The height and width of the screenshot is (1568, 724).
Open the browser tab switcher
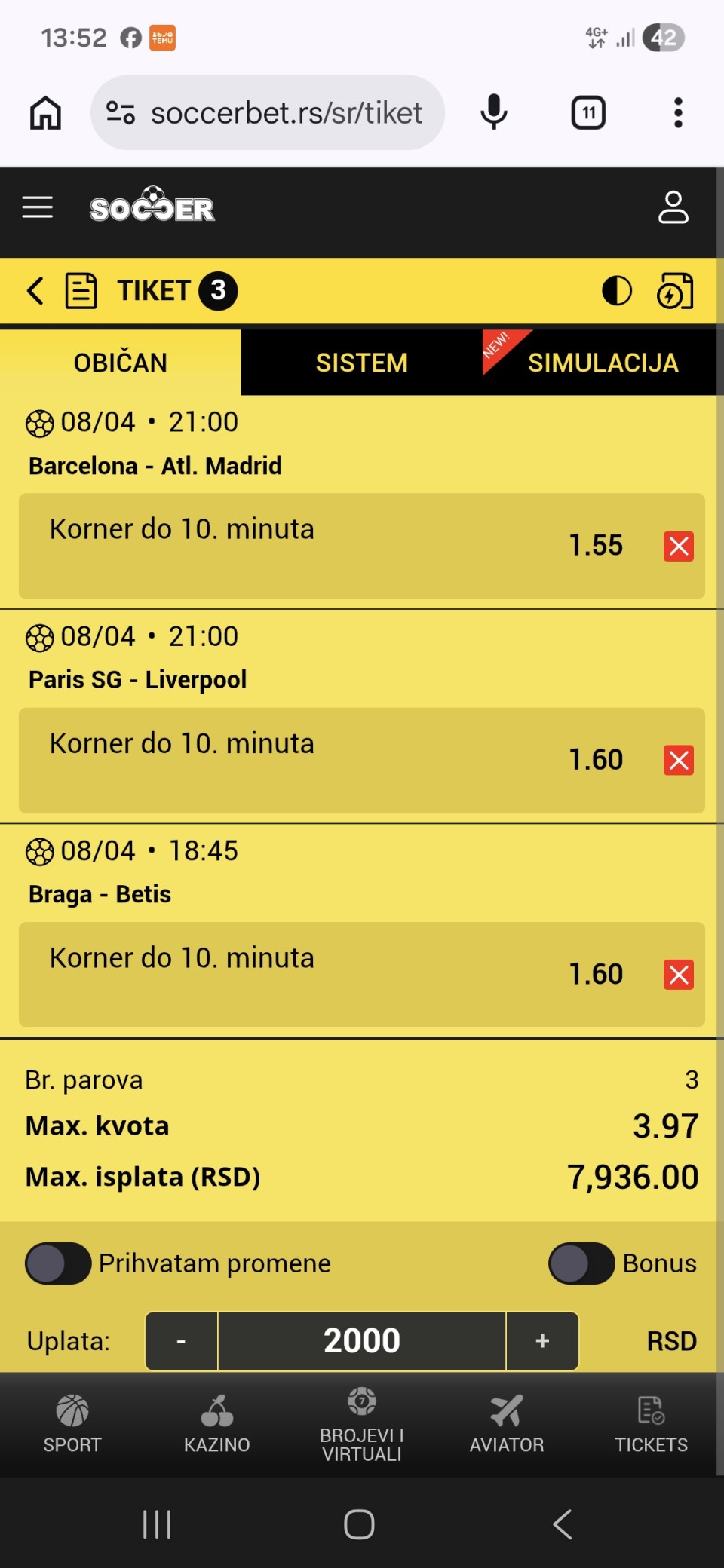588,113
